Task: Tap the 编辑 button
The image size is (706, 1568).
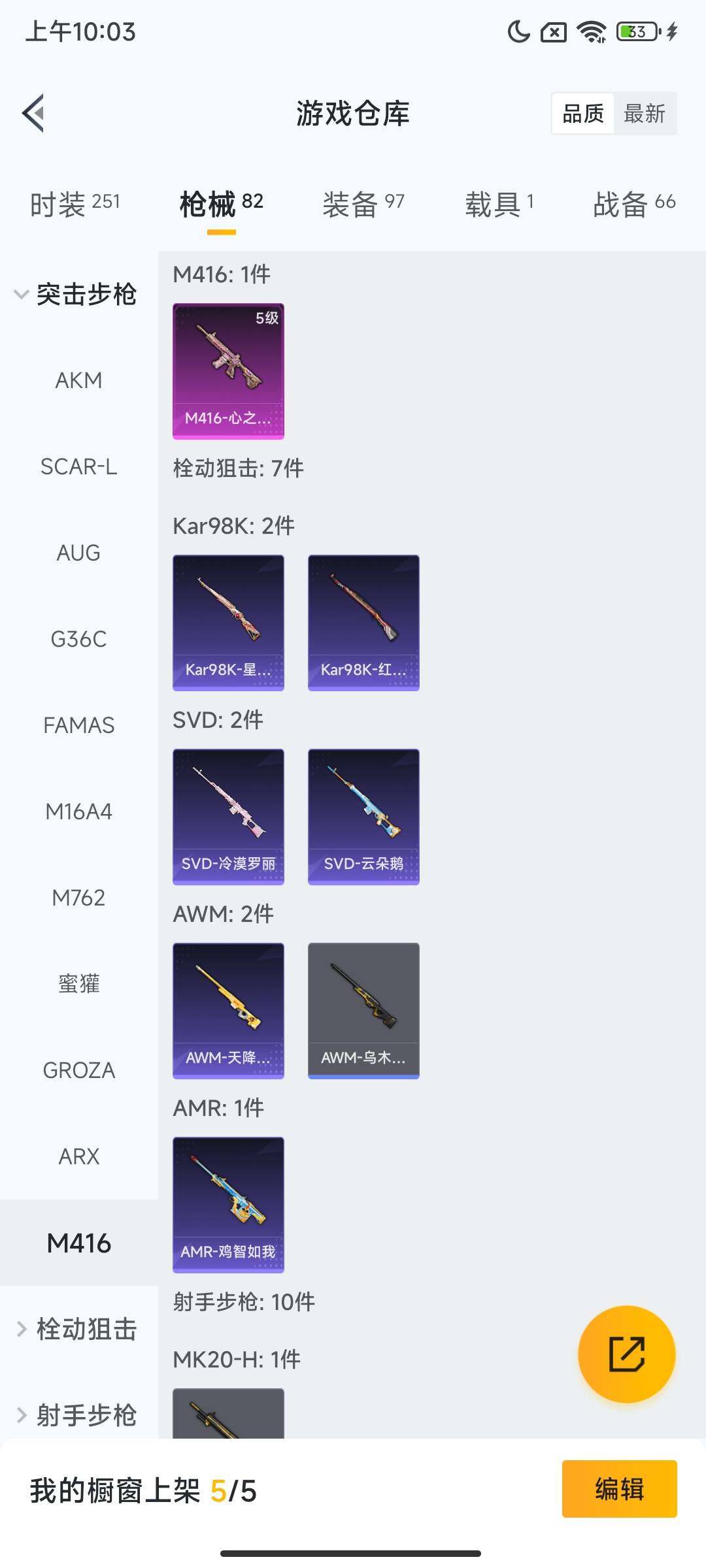Action: point(619,1489)
